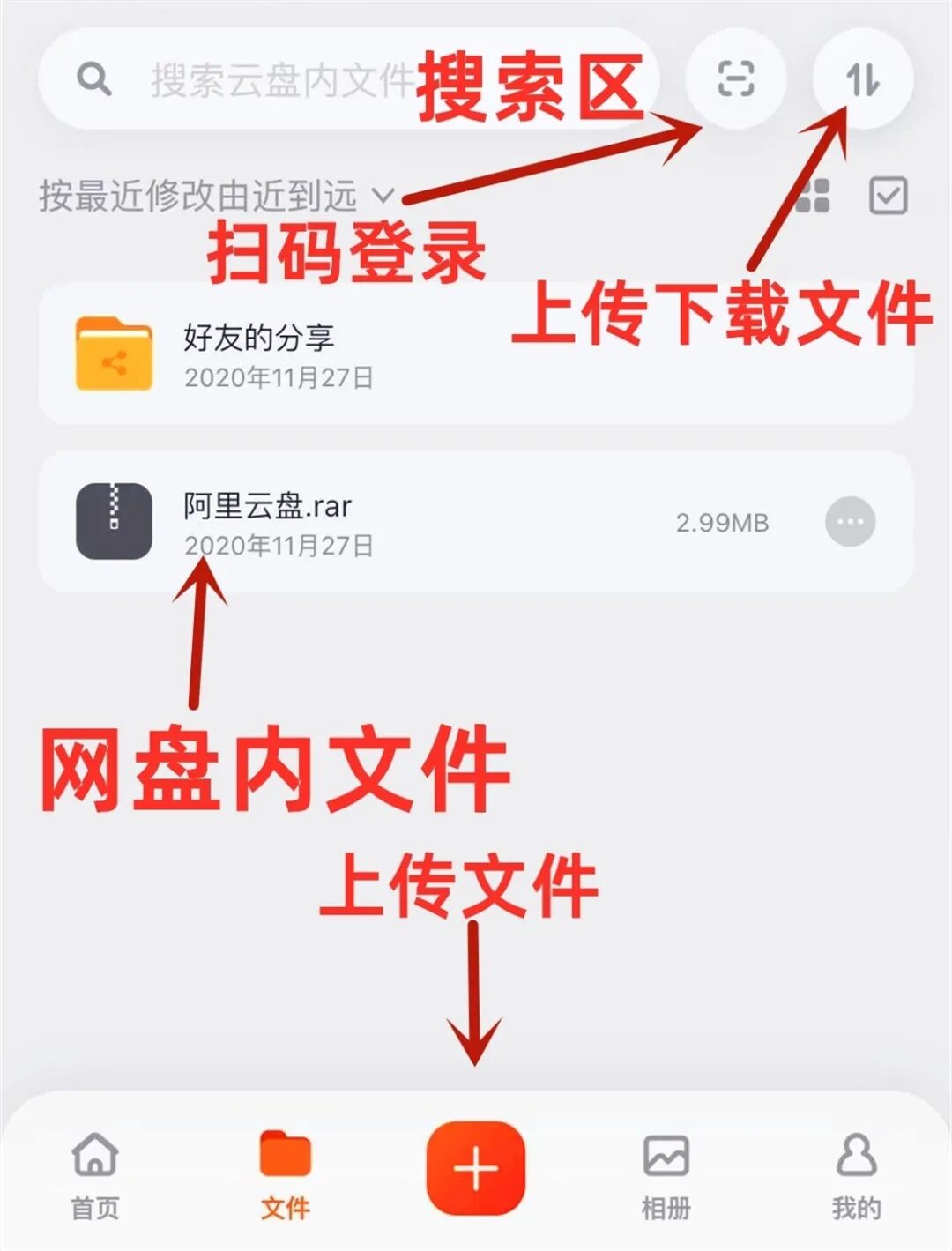
Task: Open the 阿里云盘.rar file
Action: [266, 522]
